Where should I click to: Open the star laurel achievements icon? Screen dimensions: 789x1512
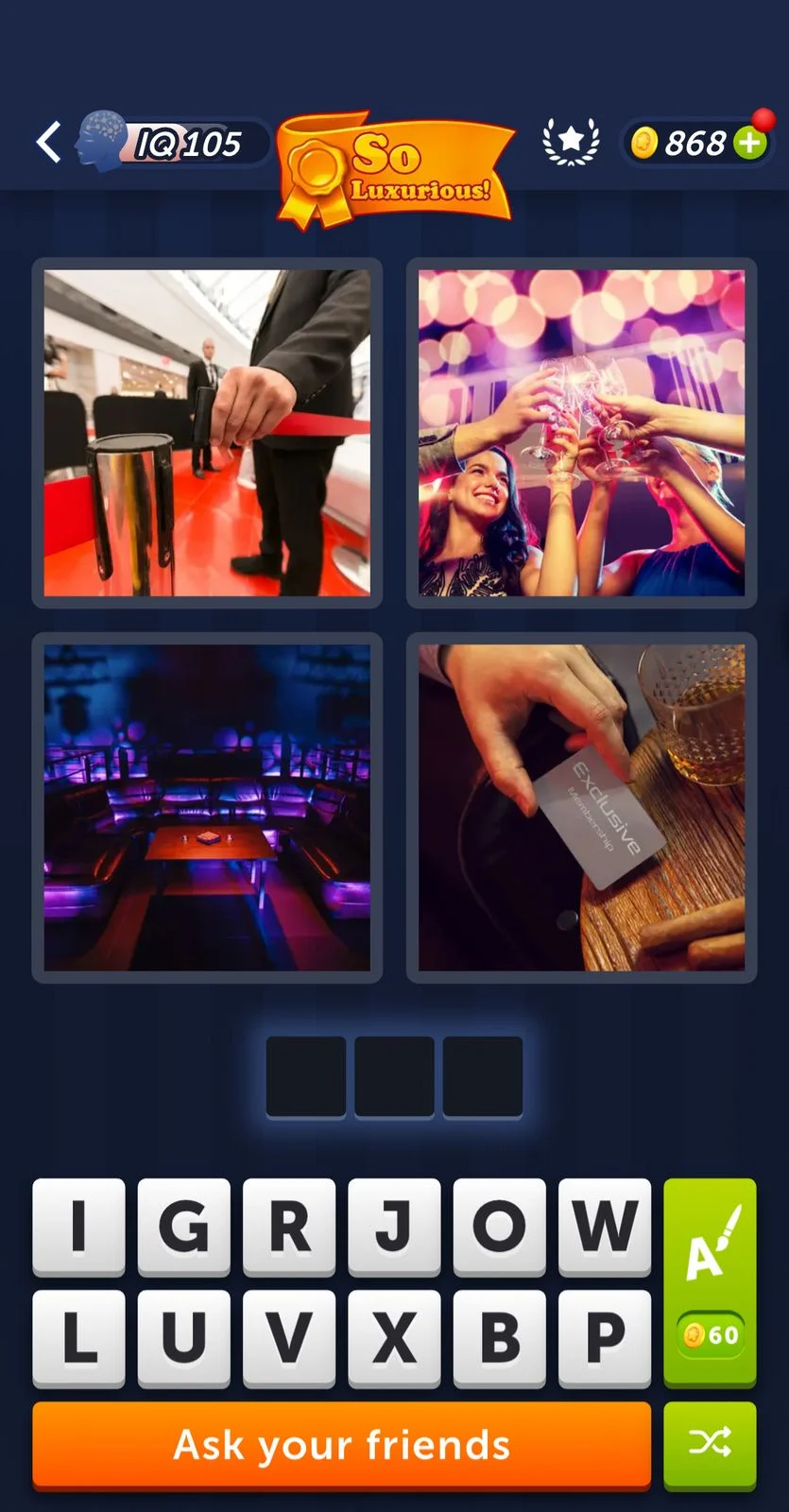point(571,142)
